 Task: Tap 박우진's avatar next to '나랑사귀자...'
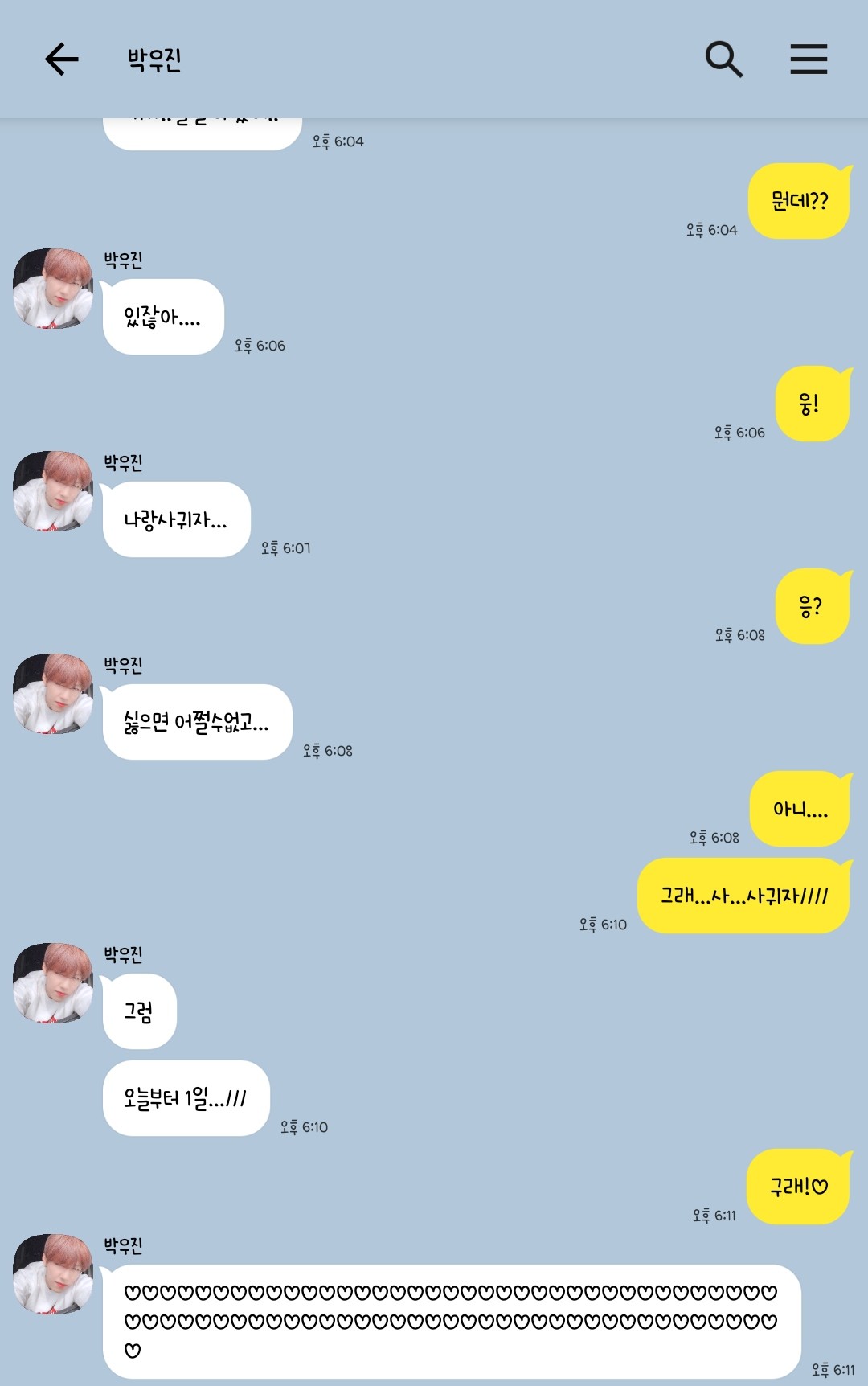tap(53, 491)
